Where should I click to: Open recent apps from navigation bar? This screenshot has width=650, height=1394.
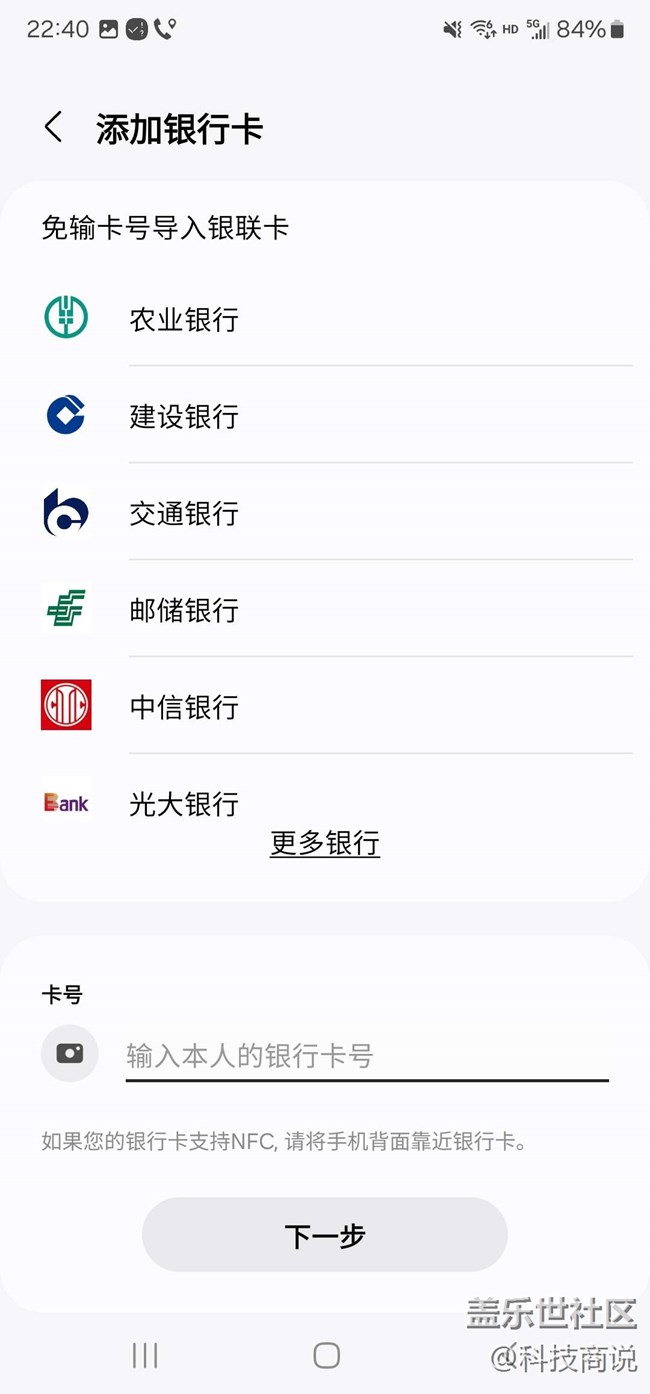[x=145, y=1355]
